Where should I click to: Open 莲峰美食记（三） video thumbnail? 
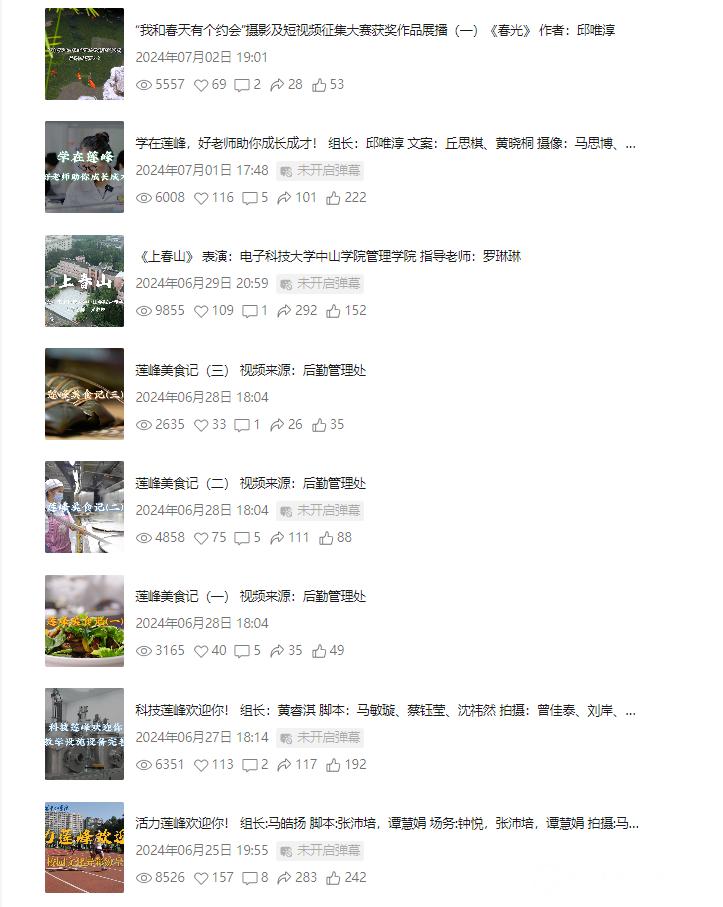84,394
